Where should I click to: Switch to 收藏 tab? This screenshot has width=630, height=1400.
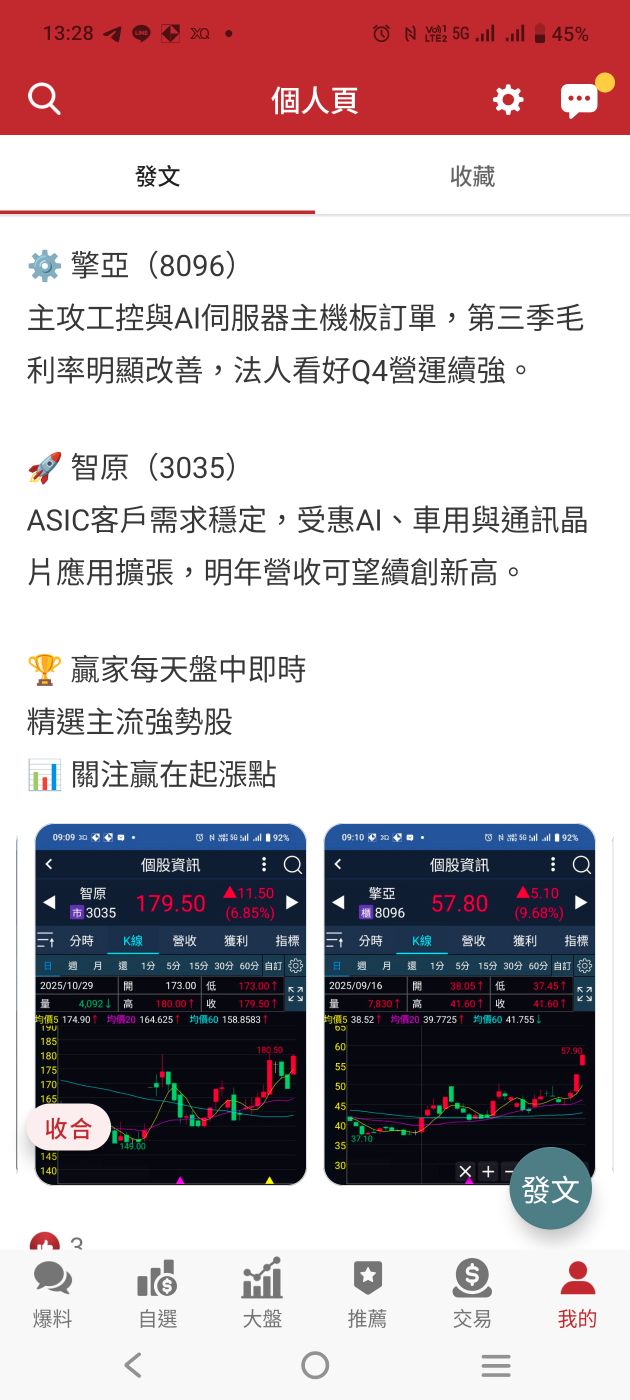pos(472,177)
